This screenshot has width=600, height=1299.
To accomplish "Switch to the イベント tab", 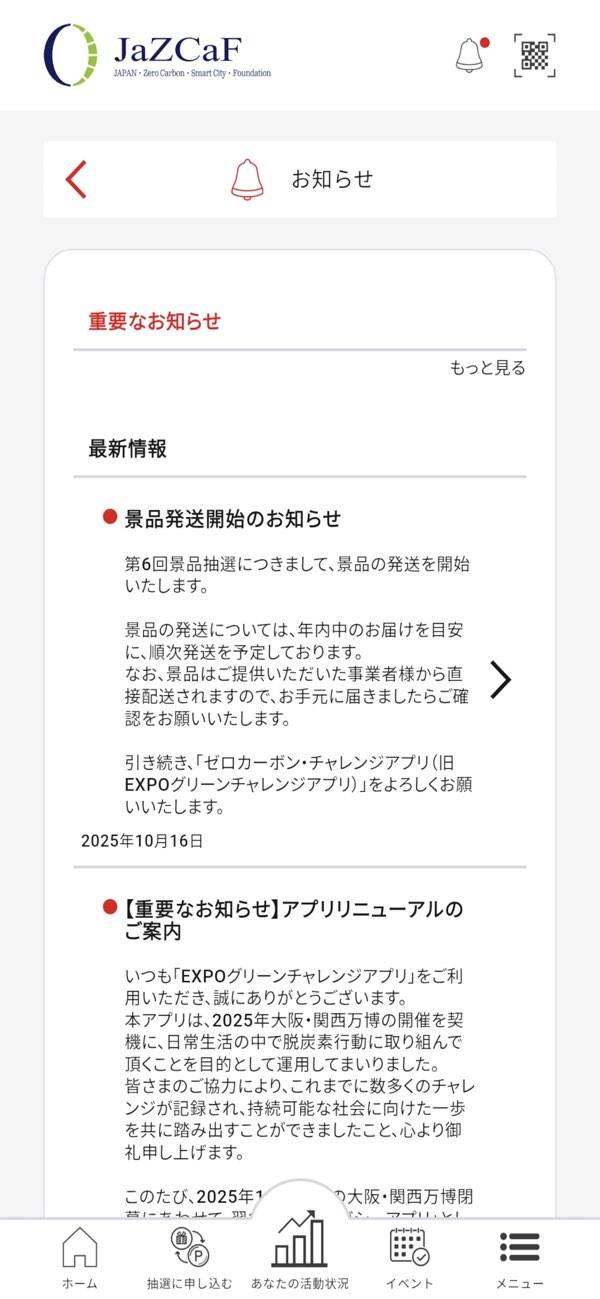I will (409, 1258).
